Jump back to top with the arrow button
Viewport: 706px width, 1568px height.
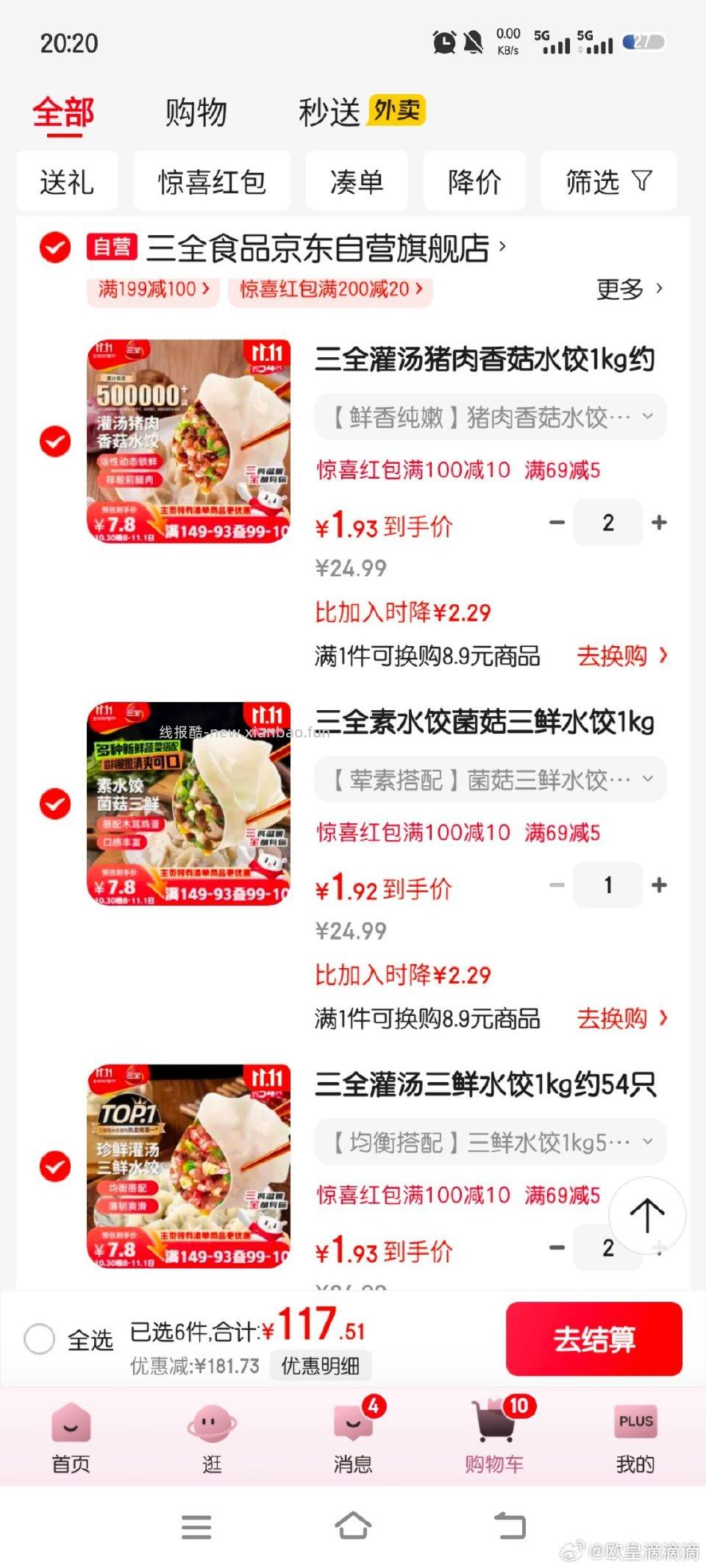(647, 1216)
